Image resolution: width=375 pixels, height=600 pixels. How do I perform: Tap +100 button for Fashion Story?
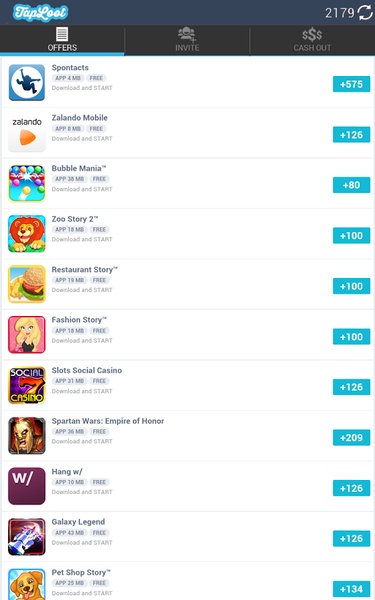[351, 337]
